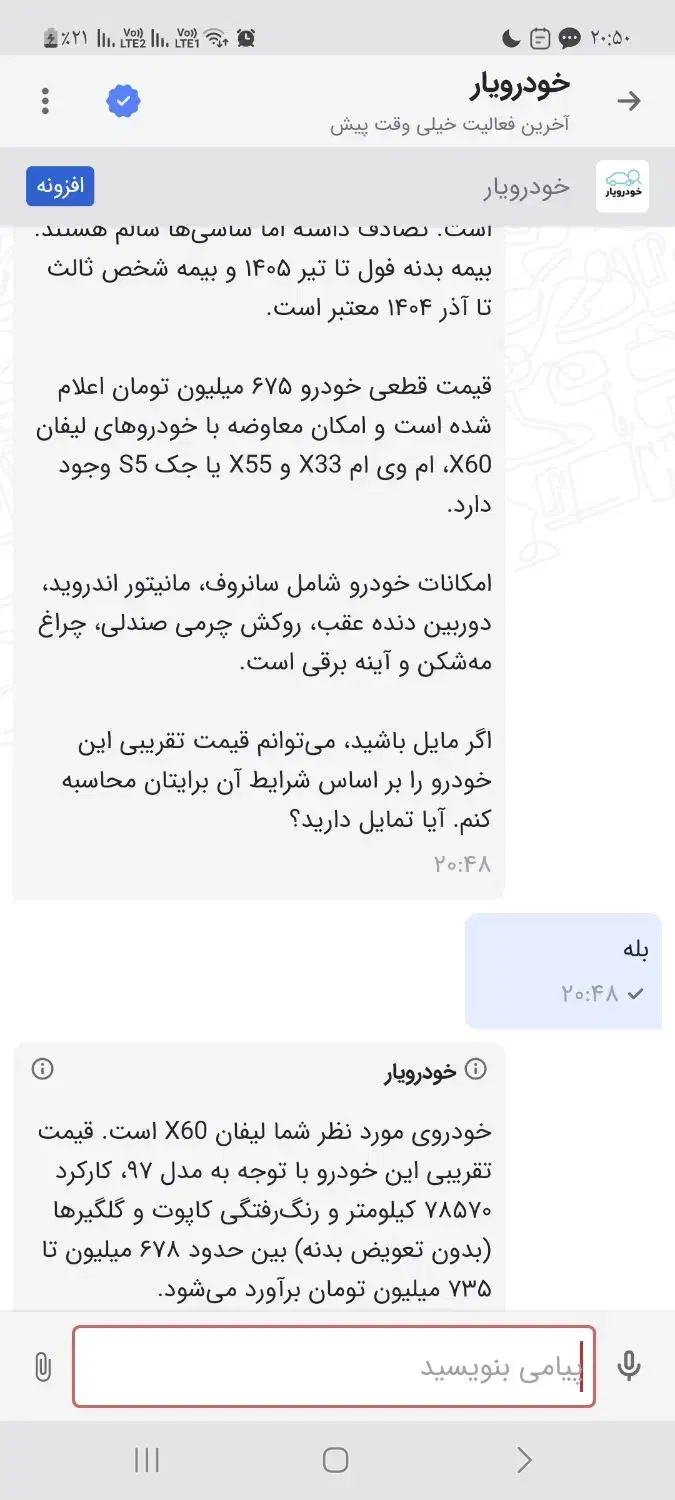Open the three-dot overflow menu

[45, 101]
